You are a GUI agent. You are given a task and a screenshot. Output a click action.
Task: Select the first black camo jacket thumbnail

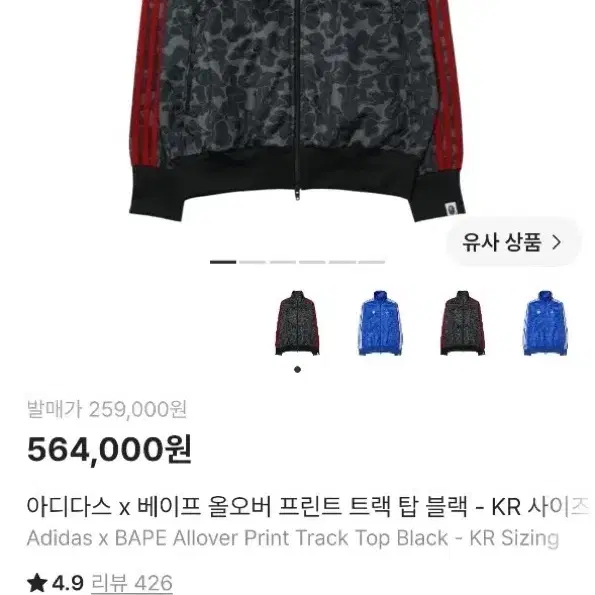pyautogui.click(x=298, y=323)
